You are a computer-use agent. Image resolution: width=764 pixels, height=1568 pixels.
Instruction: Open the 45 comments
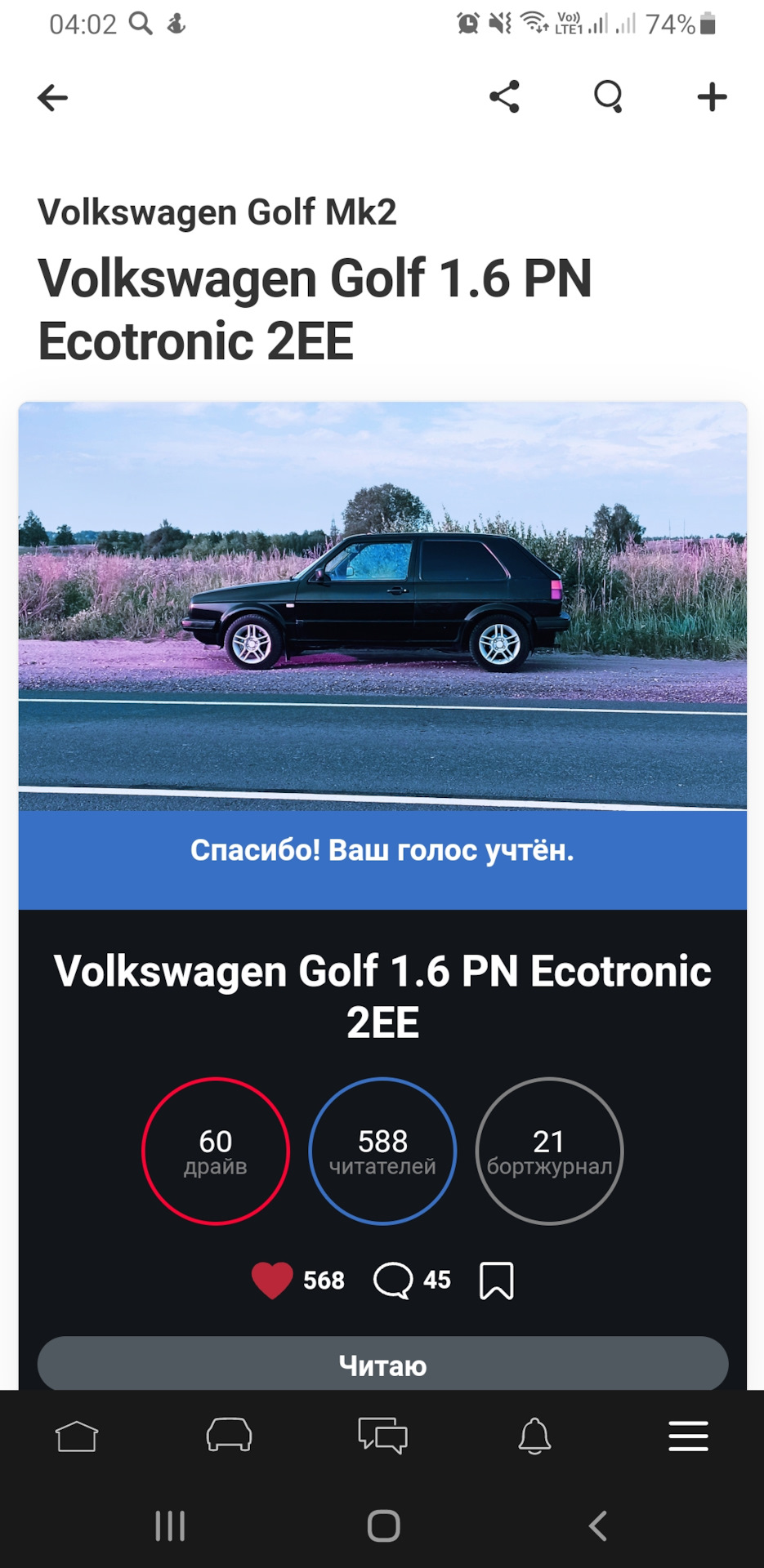point(412,1280)
